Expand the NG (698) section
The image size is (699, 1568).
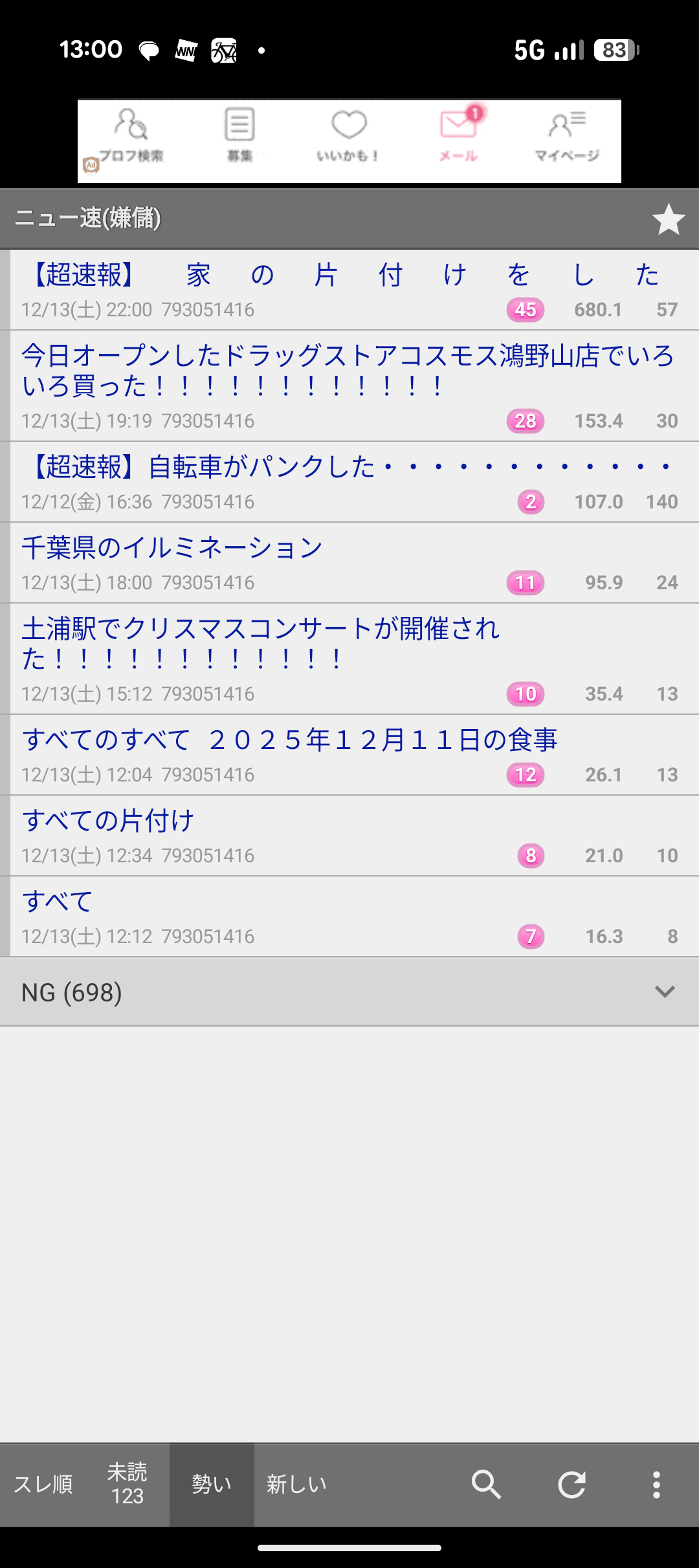click(349, 992)
